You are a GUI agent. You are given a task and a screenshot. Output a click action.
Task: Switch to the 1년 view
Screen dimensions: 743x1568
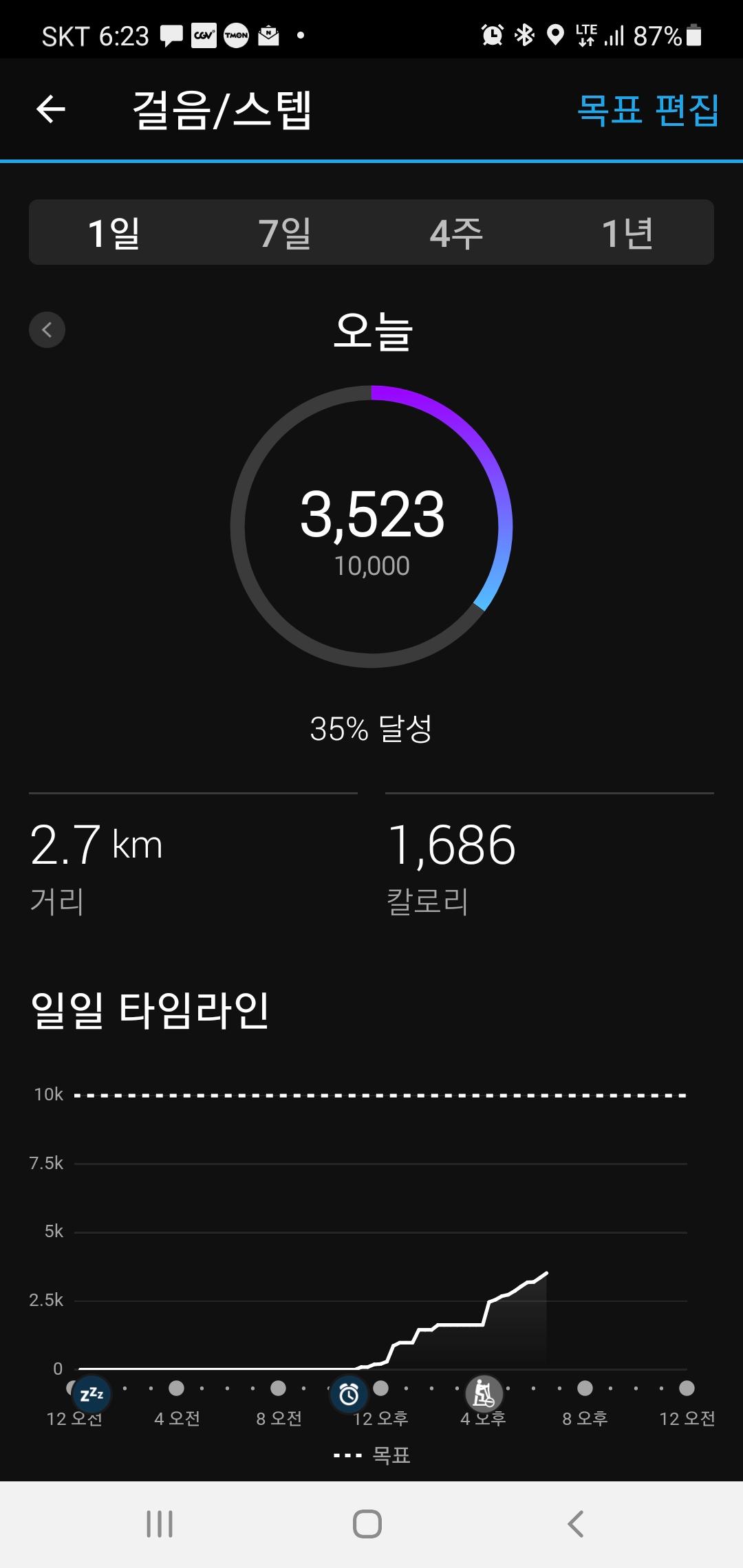627,232
